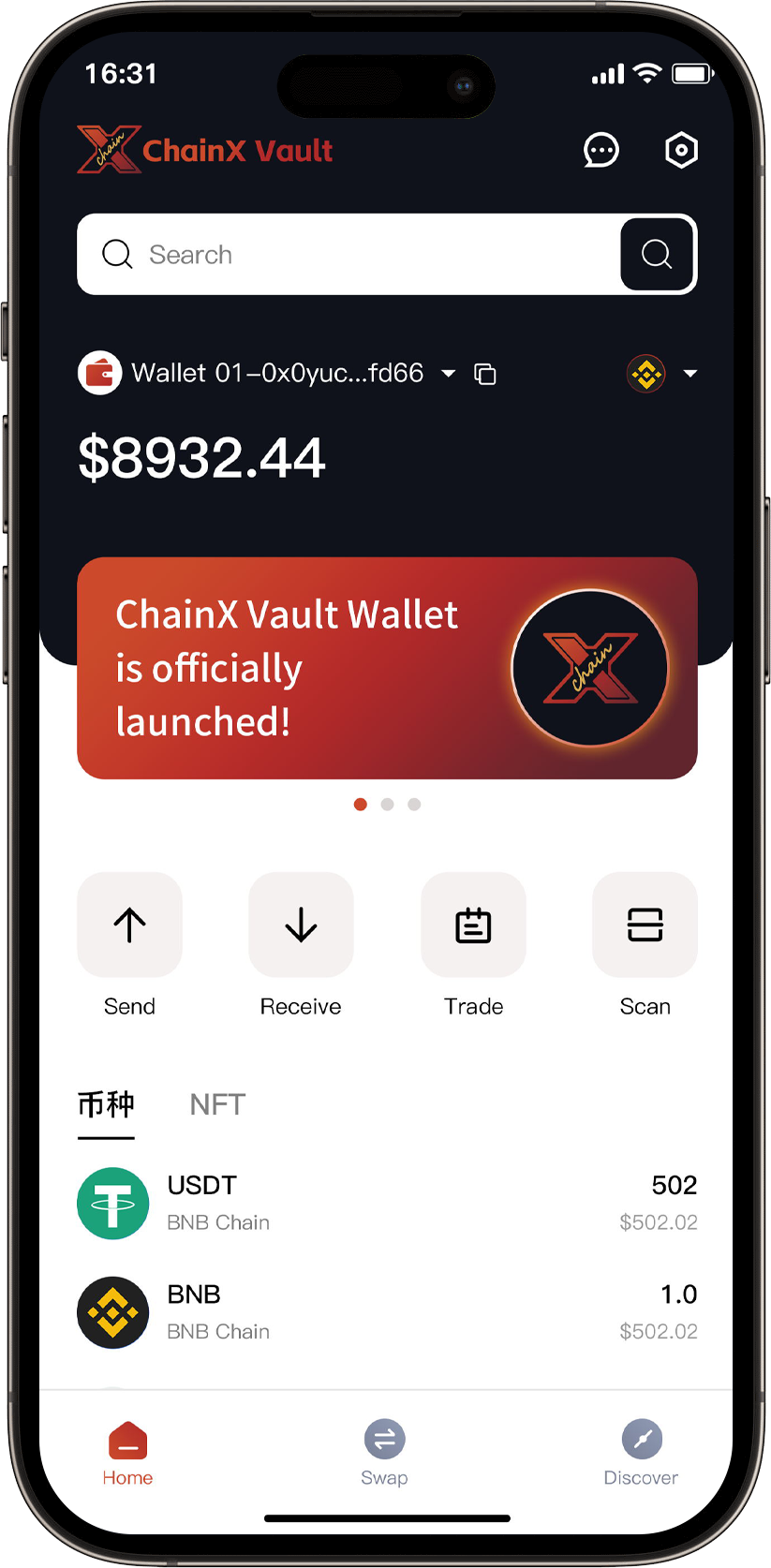Copy the wallet address
This screenshot has height=1568, width=771.
click(x=485, y=374)
